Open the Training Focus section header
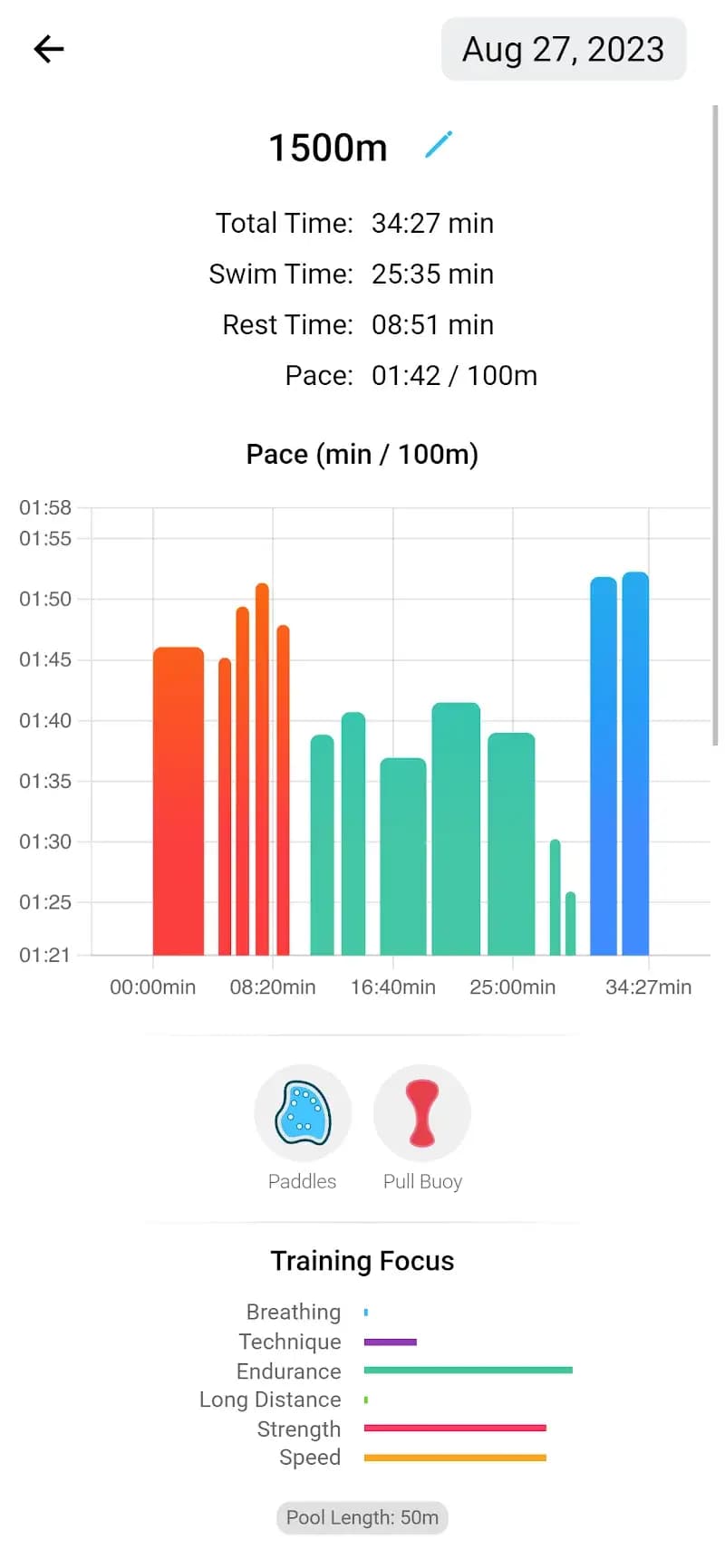Screen dimensions: 725x1568 point(362,1260)
